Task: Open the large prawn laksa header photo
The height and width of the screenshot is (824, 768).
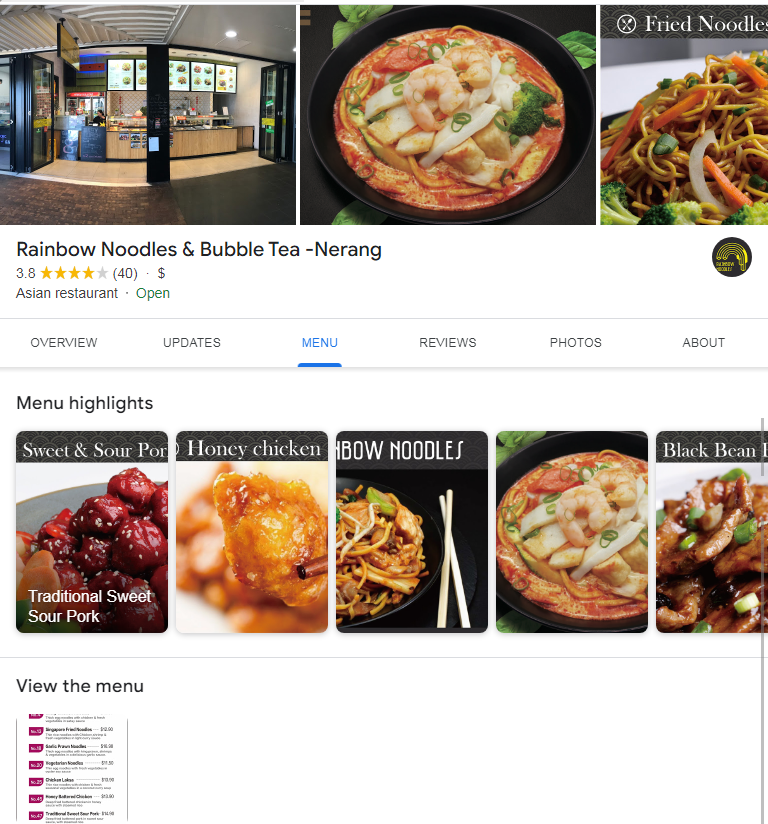Action: pyautogui.click(x=448, y=115)
